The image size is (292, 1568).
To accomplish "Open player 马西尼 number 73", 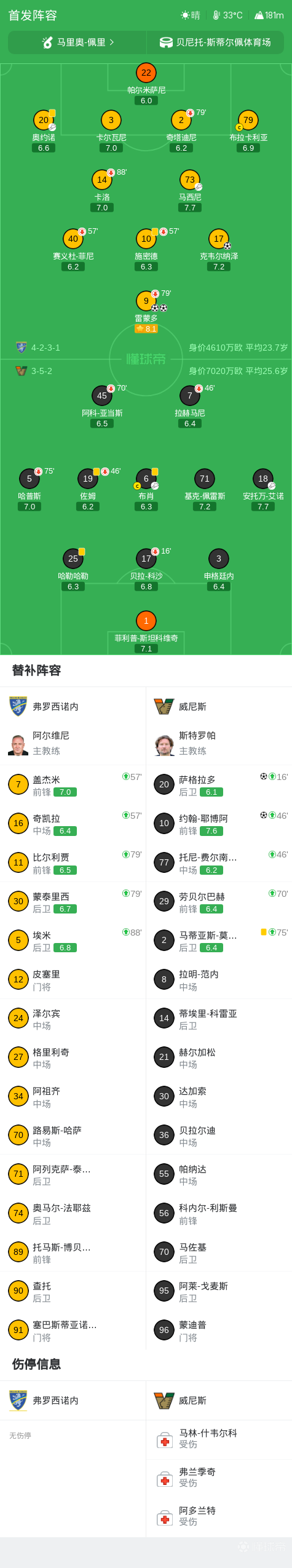I will [190, 191].
